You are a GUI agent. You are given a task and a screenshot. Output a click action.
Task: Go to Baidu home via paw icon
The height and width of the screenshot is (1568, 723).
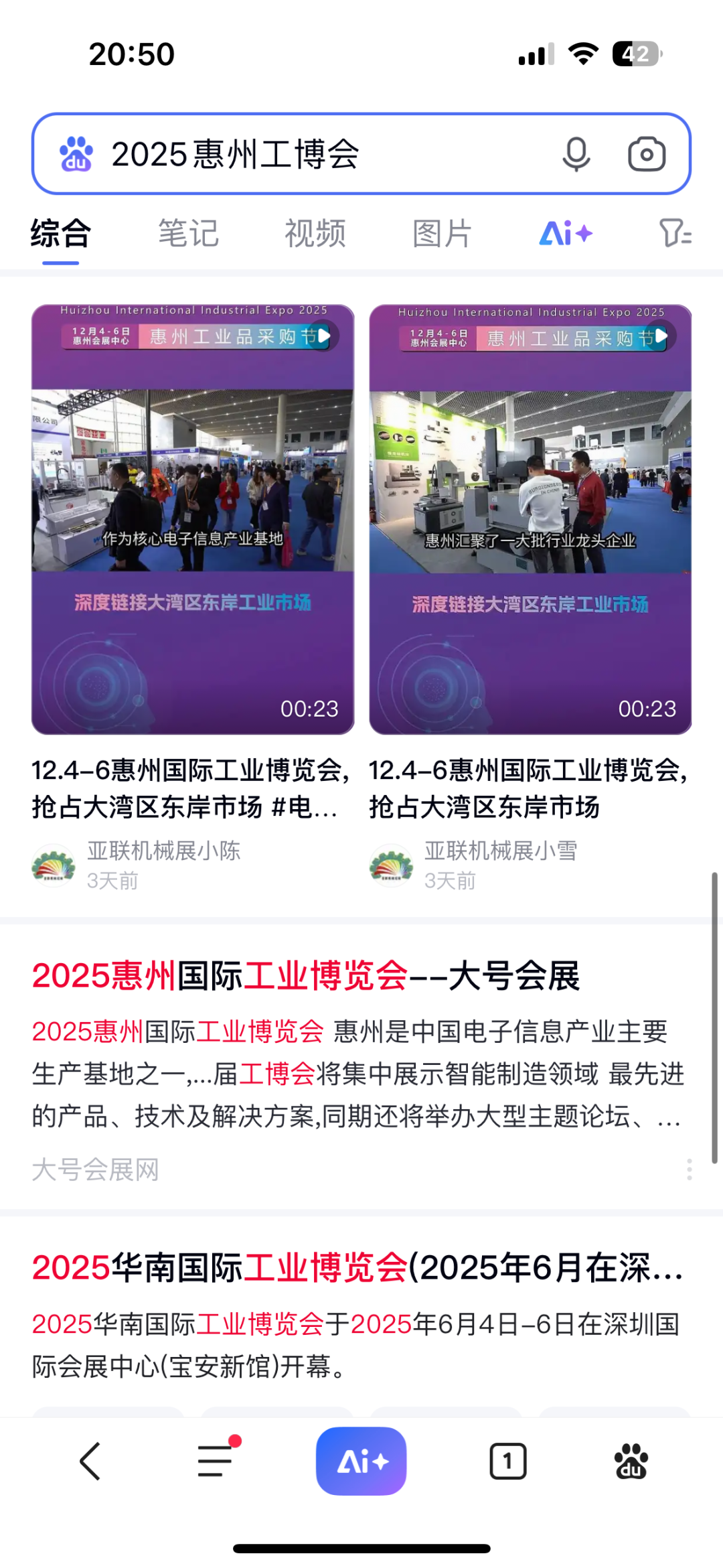point(631,1462)
